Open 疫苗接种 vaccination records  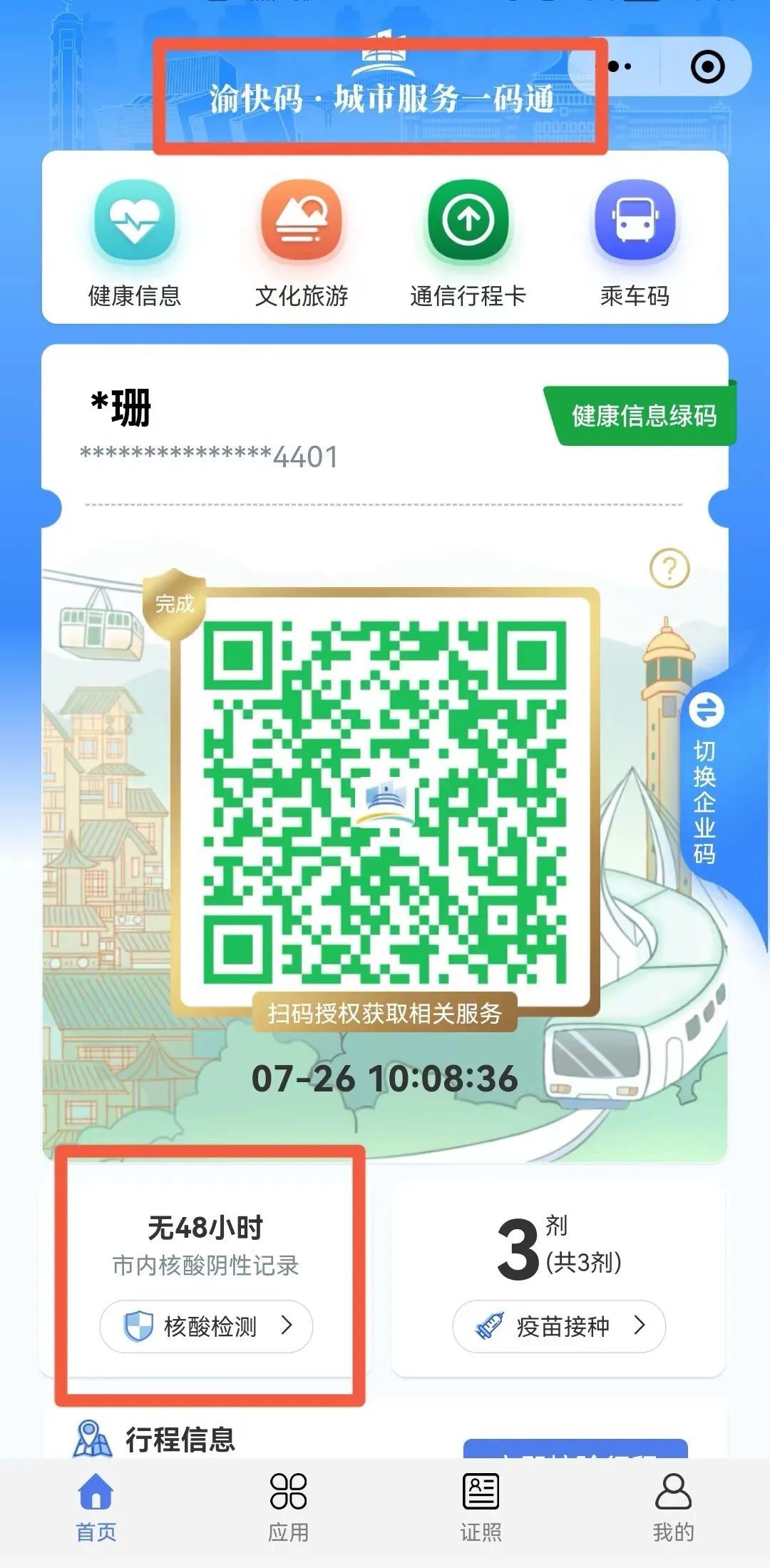click(559, 1326)
